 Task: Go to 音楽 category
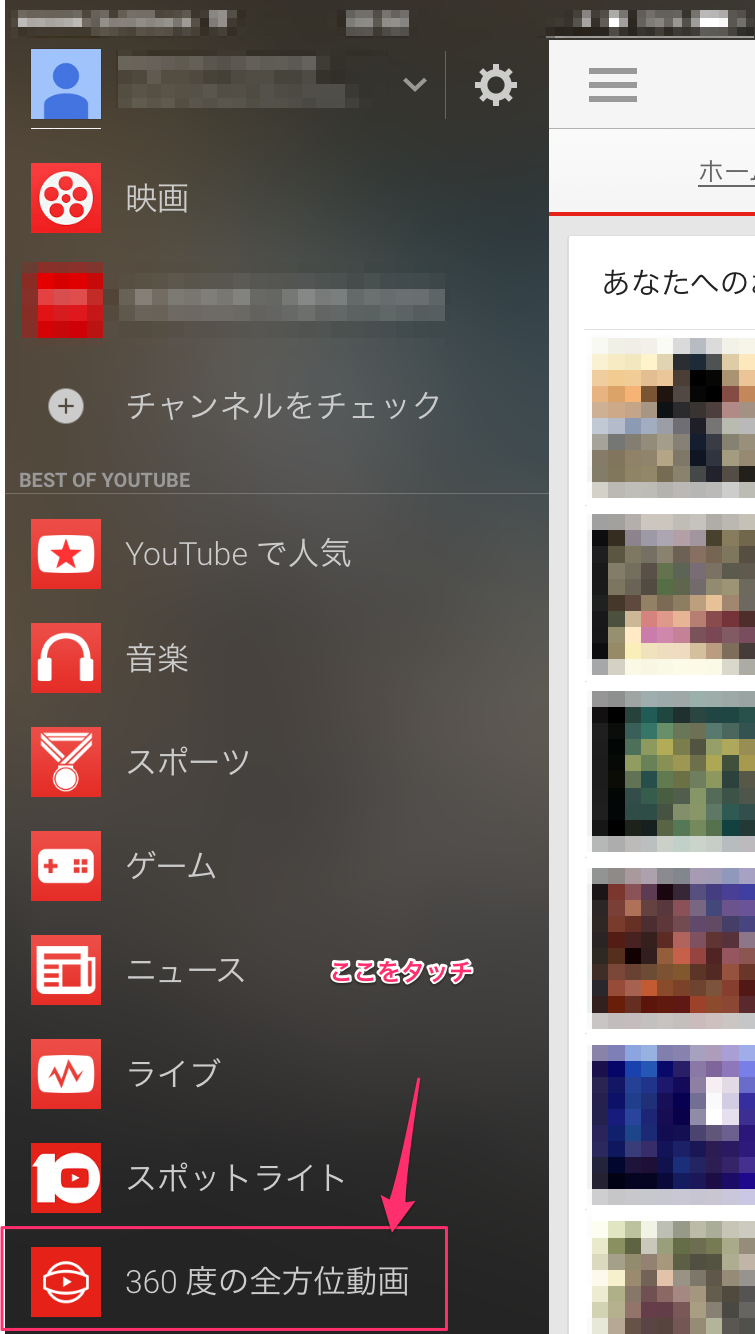pyautogui.click(x=275, y=658)
